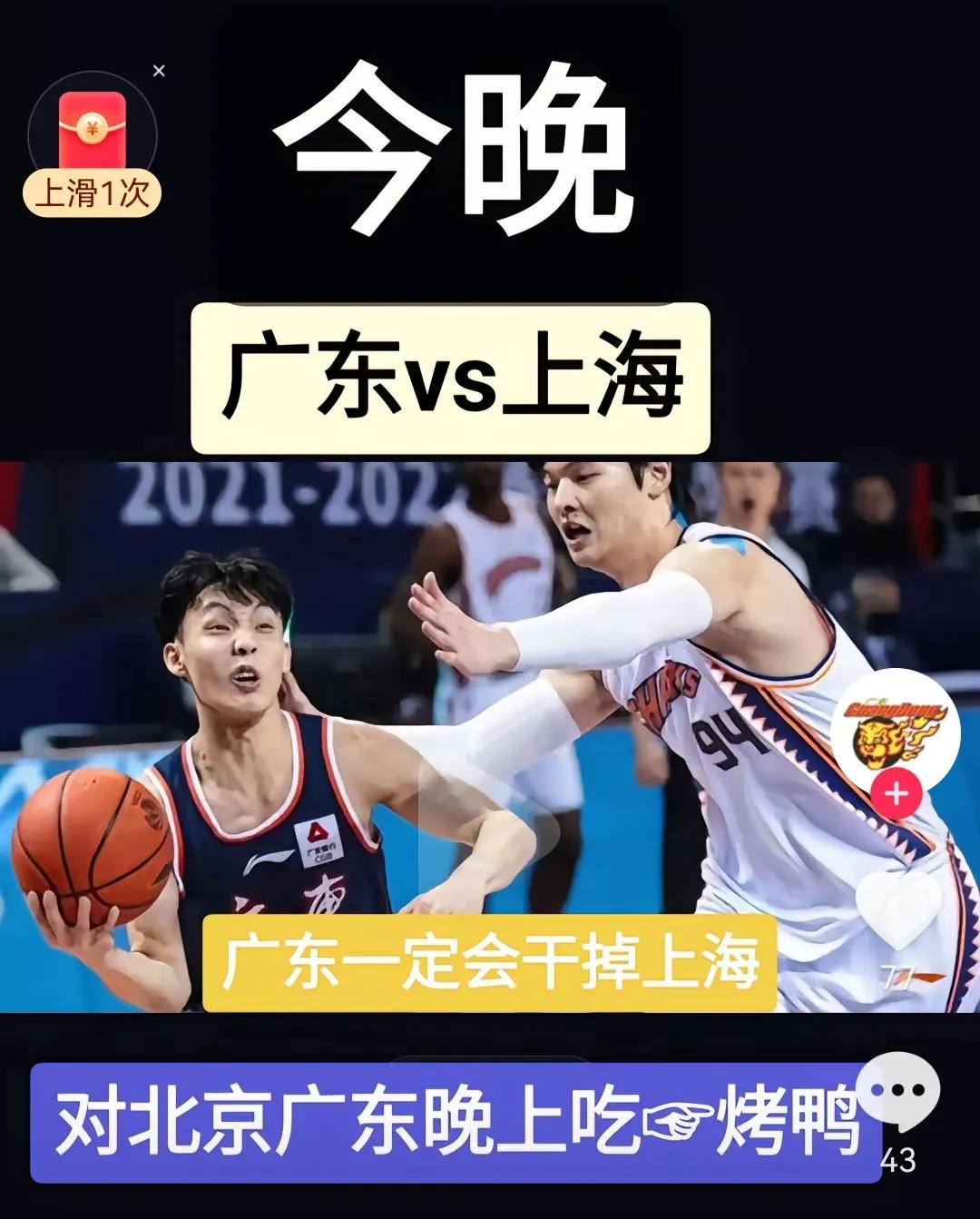Like this video with the heart
This screenshot has width=980, height=1219.
898,908
